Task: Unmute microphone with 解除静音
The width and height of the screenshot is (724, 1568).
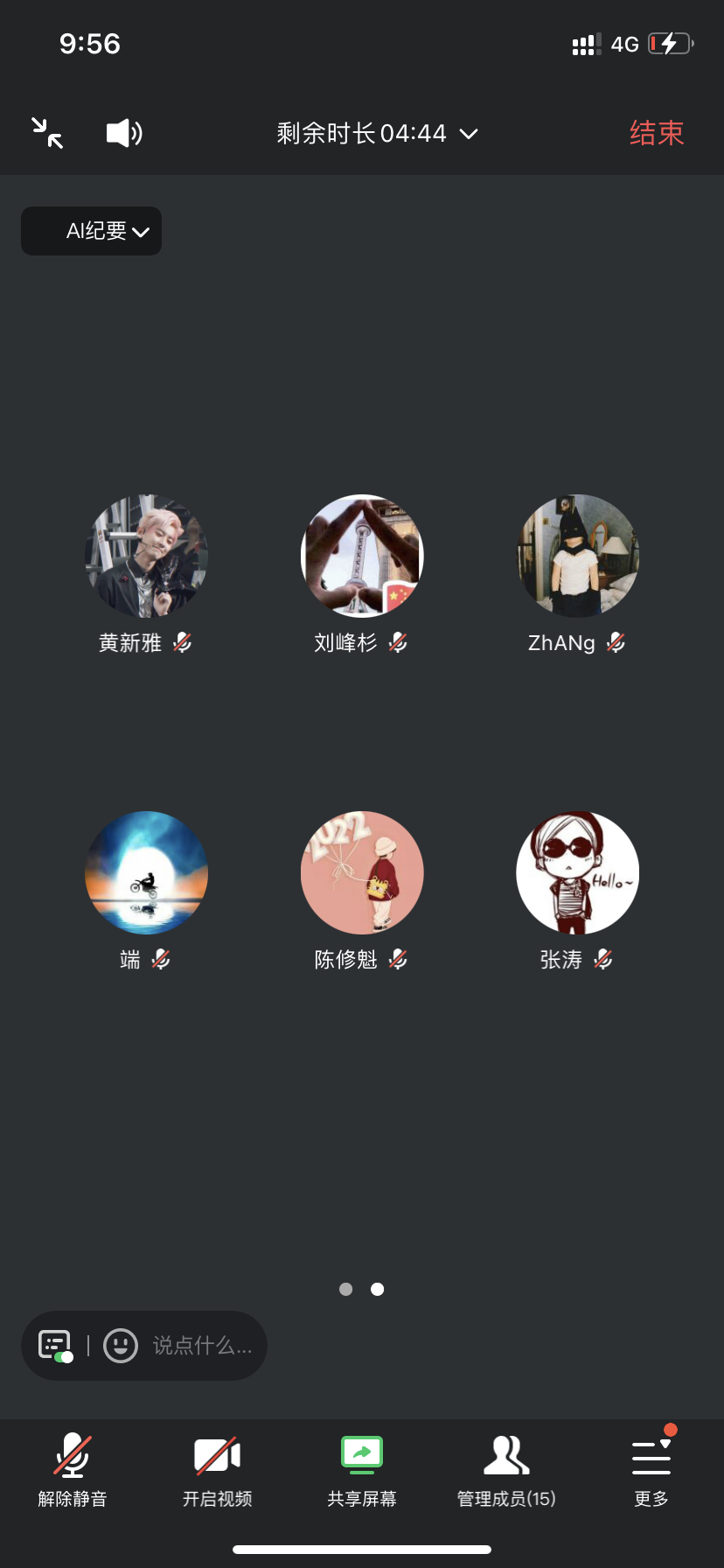Action: coord(73,1470)
